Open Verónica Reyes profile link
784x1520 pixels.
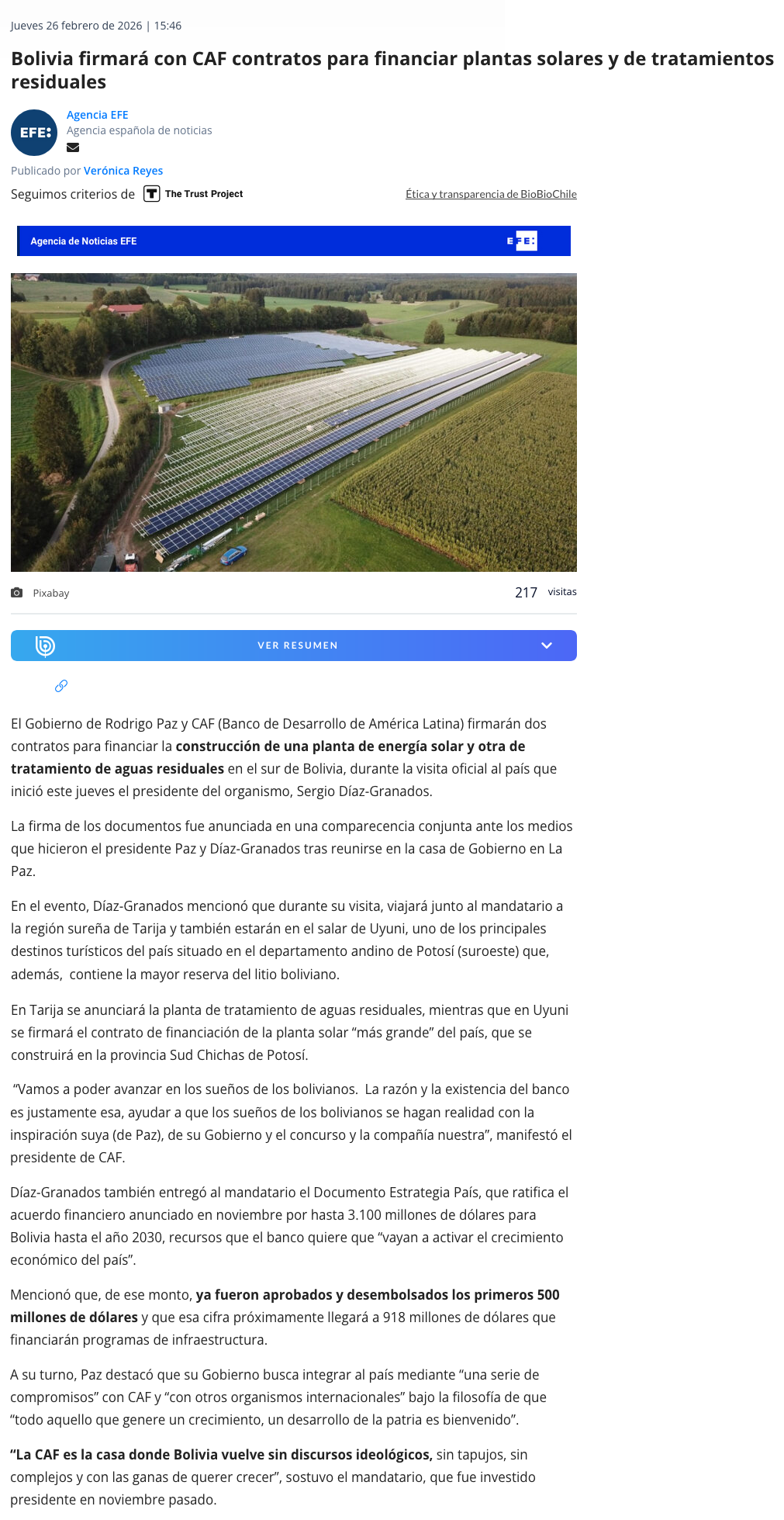(x=123, y=171)
